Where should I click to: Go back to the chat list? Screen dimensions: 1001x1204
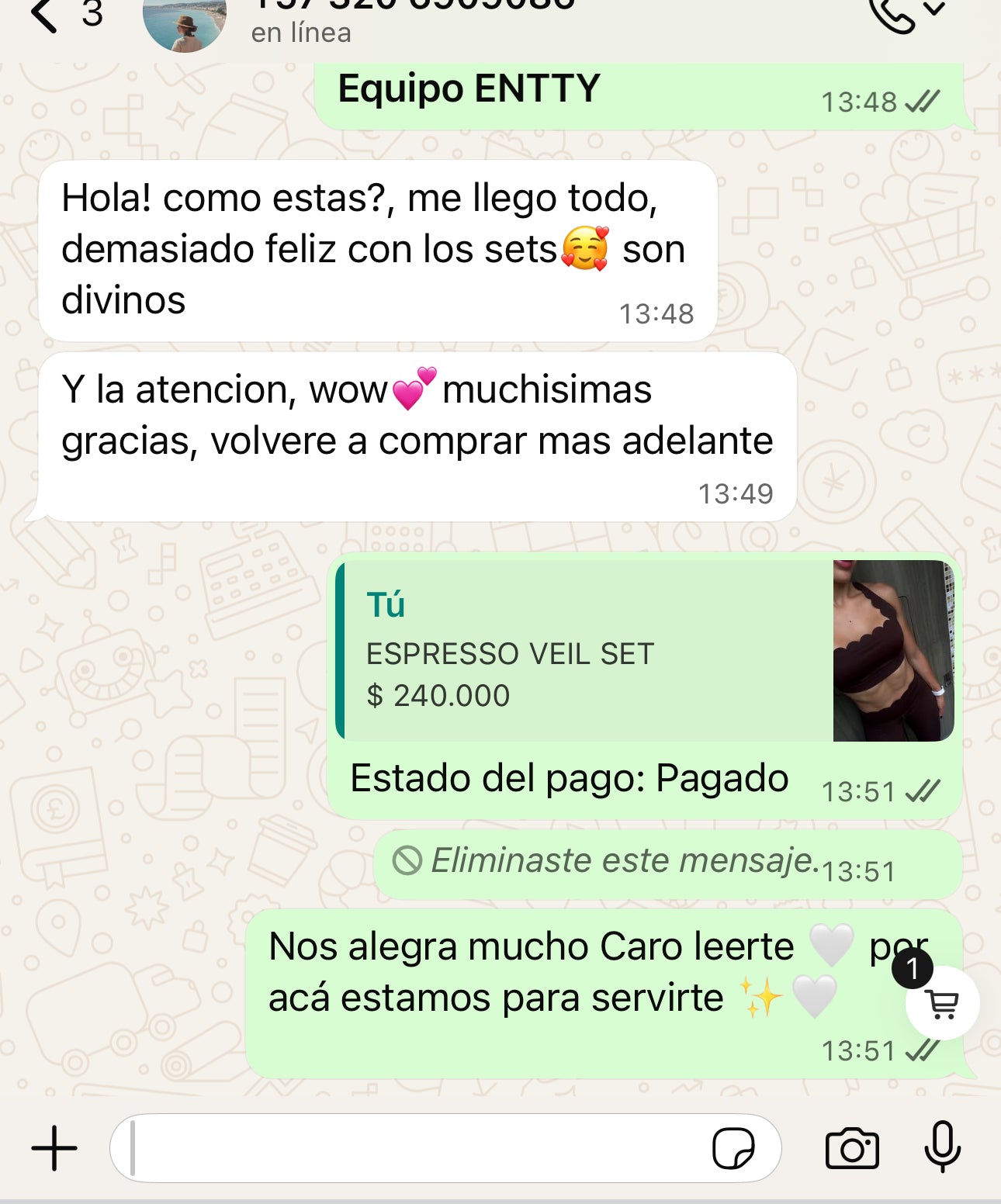[45, 14]
